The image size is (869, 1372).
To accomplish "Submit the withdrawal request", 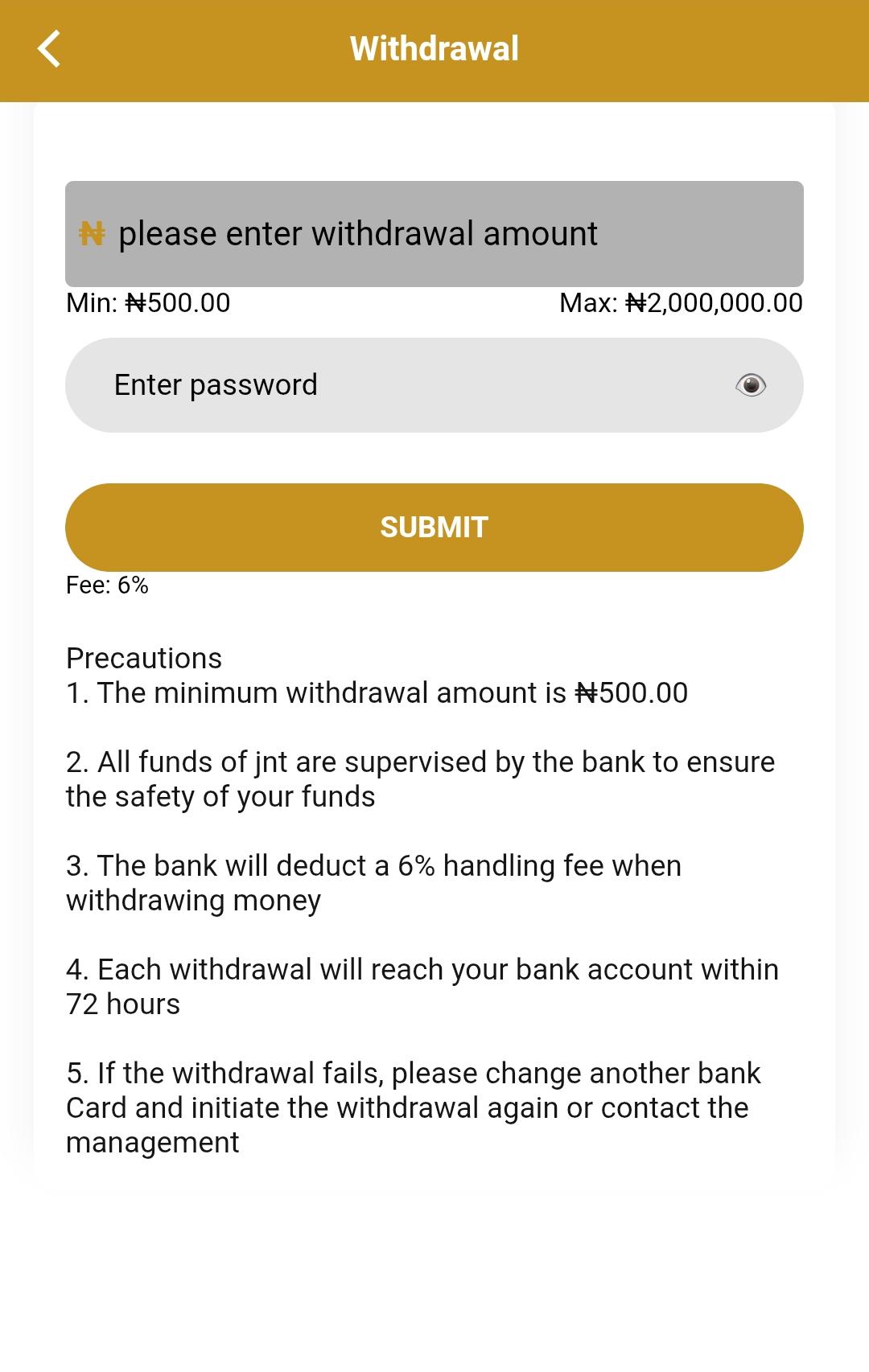I will coord(434,528).
